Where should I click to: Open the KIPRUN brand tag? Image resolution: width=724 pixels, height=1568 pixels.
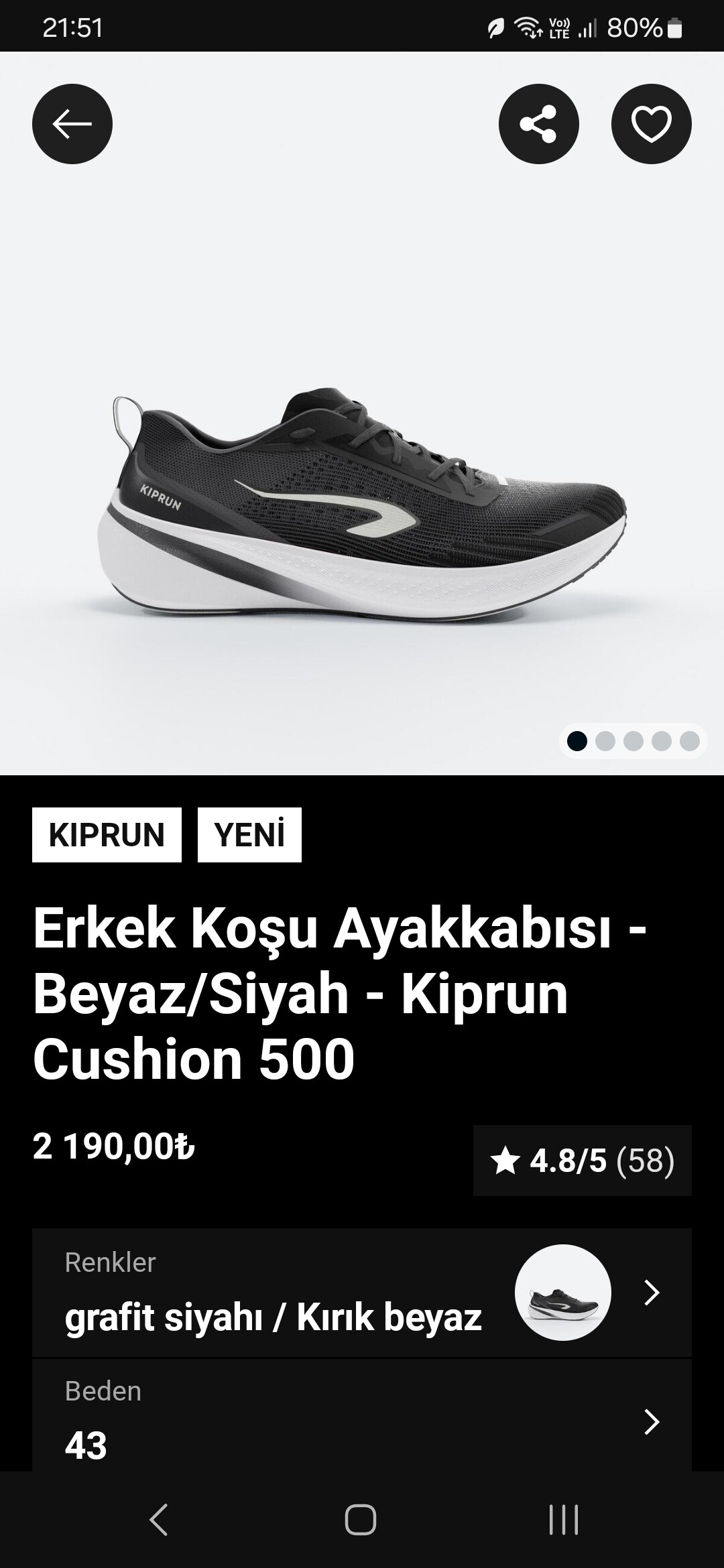point(107,835)
